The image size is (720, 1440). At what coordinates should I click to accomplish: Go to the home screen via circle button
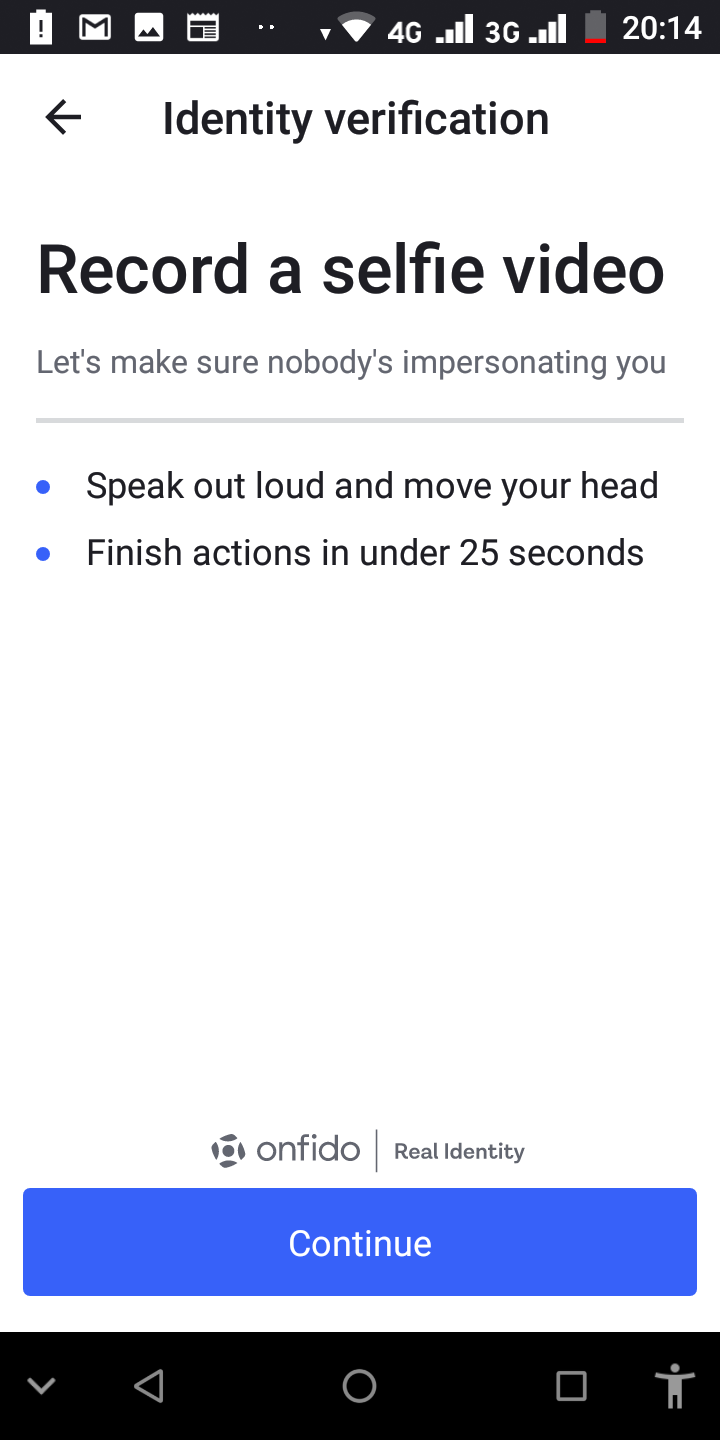click(359, 1386)
